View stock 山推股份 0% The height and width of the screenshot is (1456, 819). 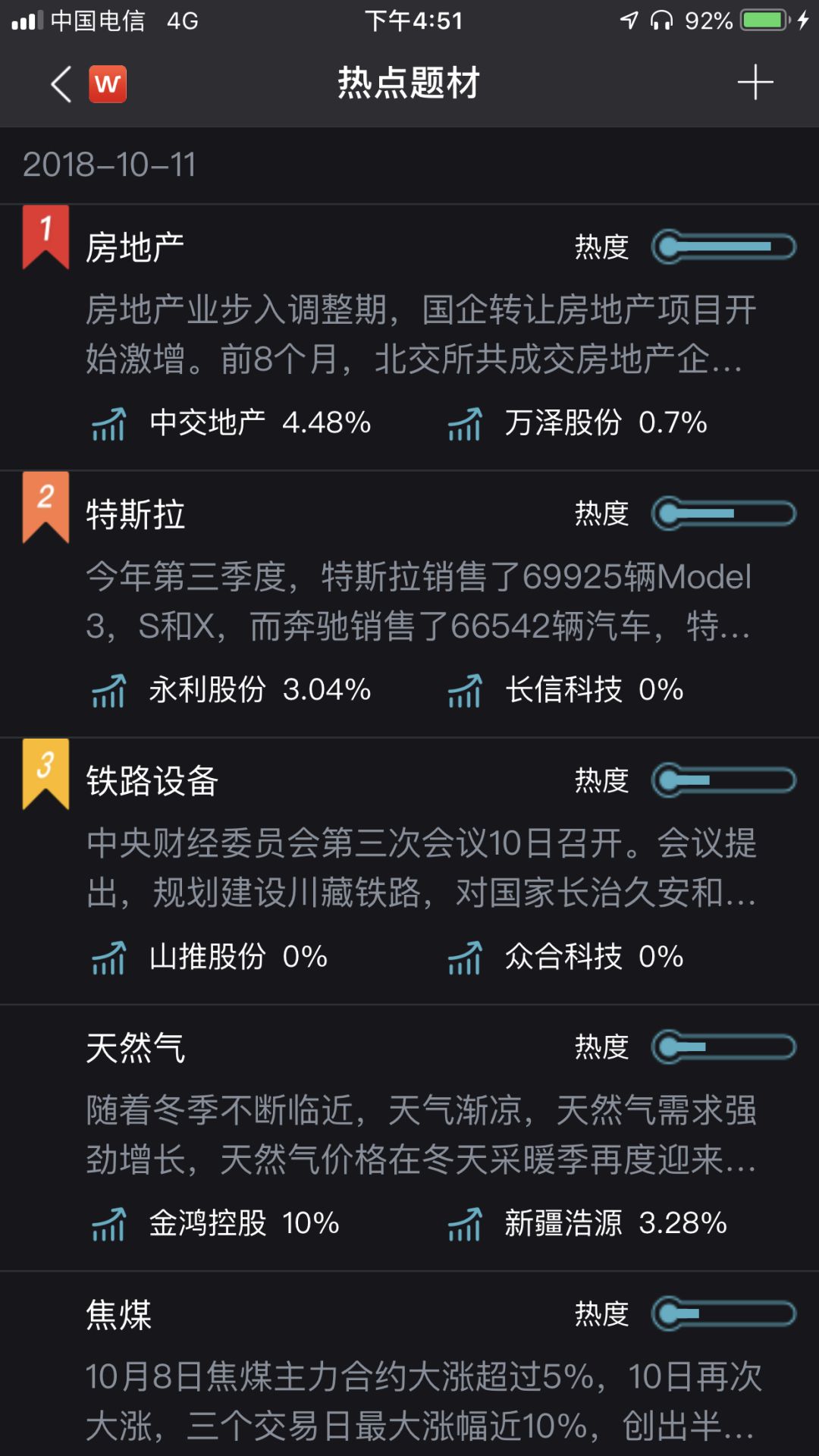pyautogui.click(x=209, y=957)
